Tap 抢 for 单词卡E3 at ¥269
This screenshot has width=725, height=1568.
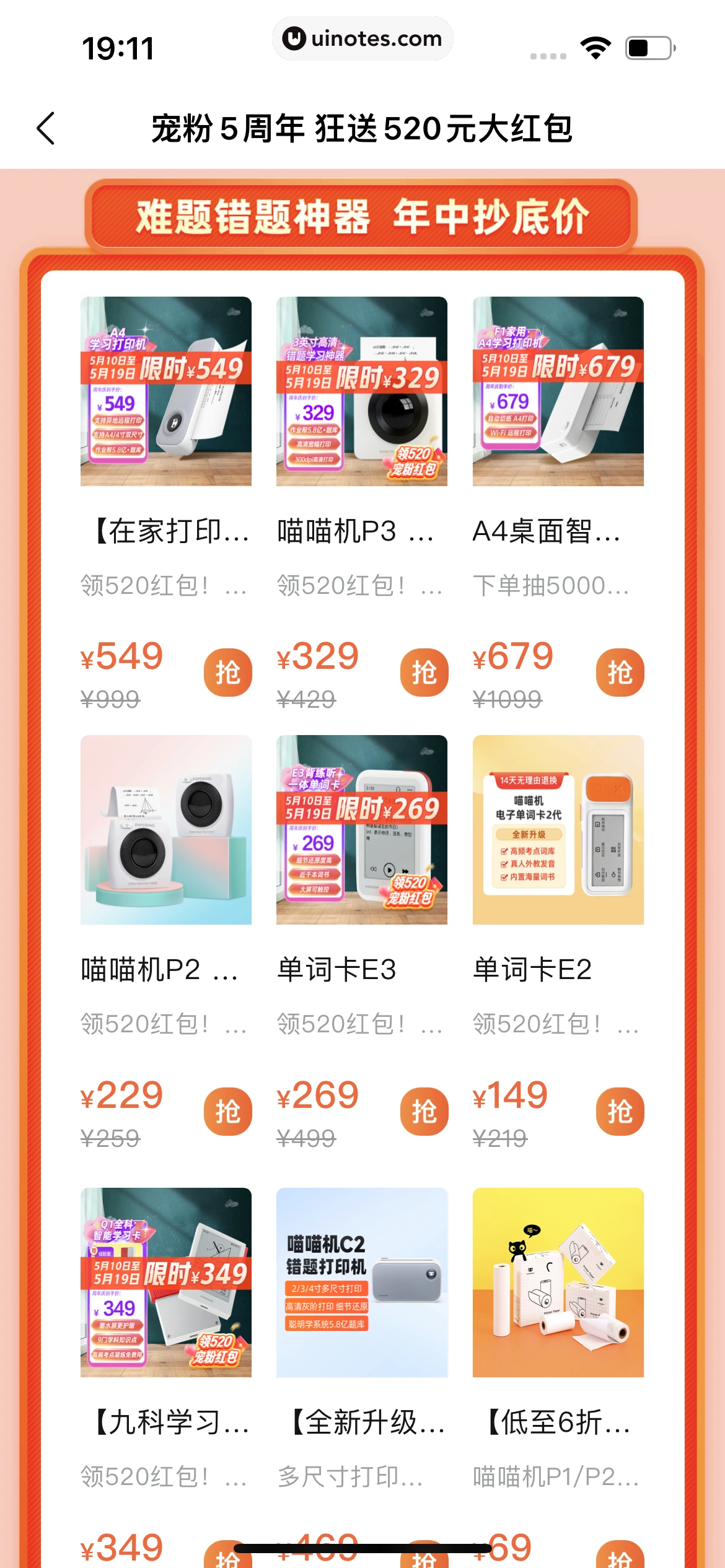[424, 1112]
